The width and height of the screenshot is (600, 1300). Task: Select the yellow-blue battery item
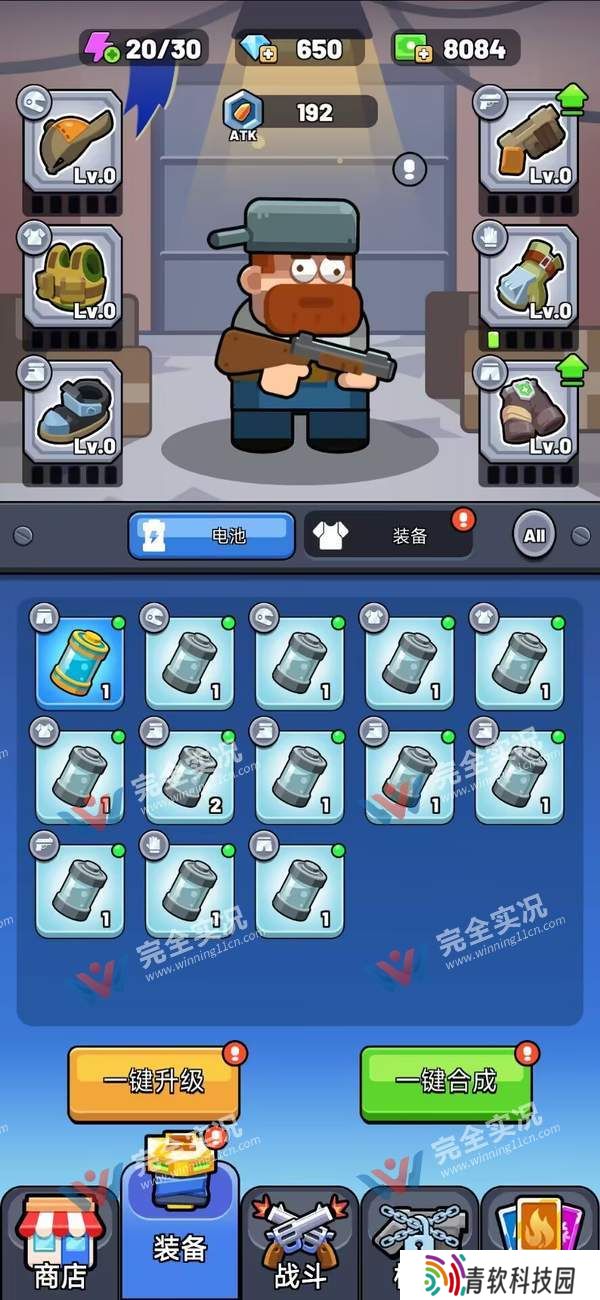pyautogui.click(x=80, y=660)
